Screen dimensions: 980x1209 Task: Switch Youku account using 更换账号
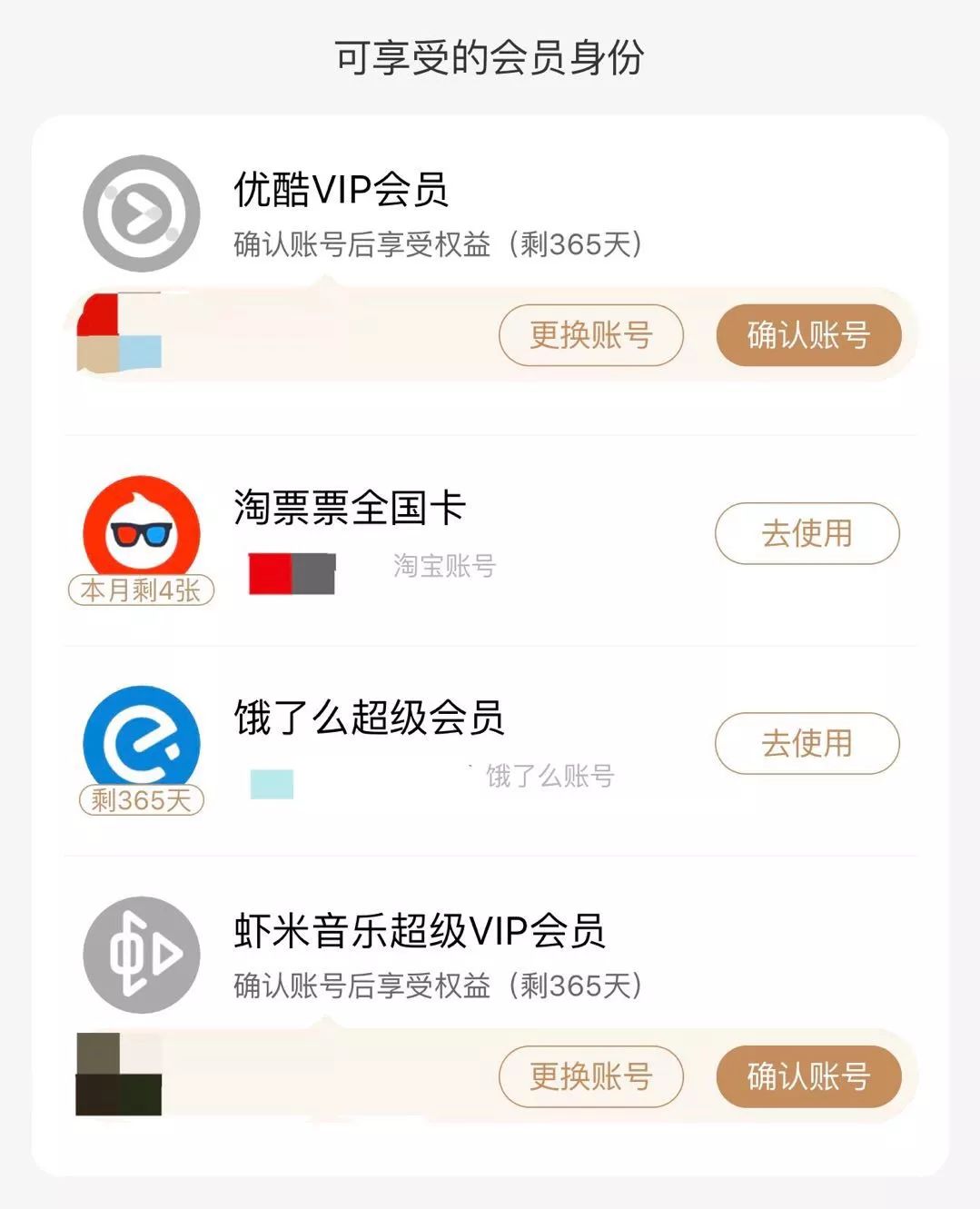(591, 335)
